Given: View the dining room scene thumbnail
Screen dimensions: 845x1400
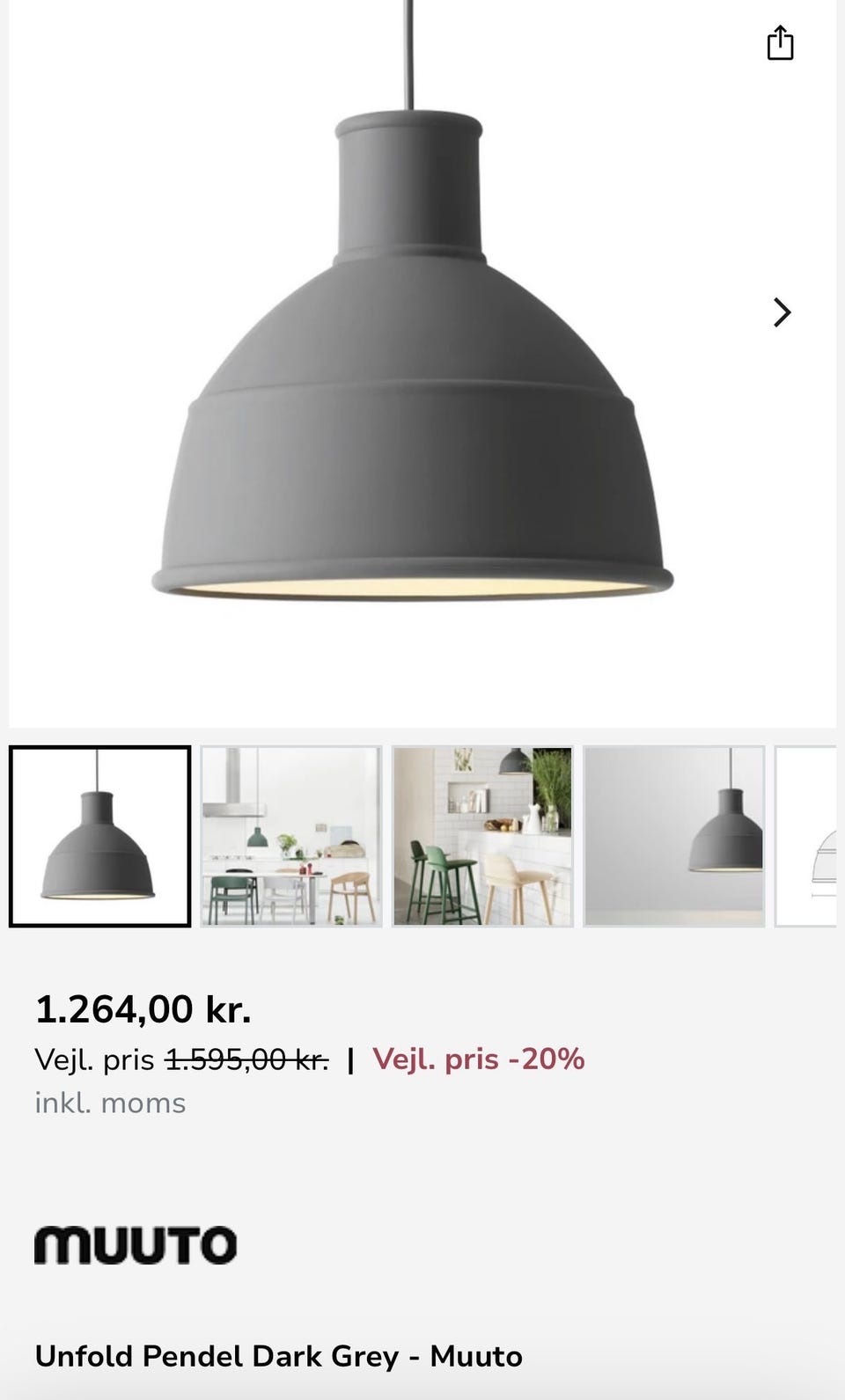Looking at the screenshot, I should [290, 832].
